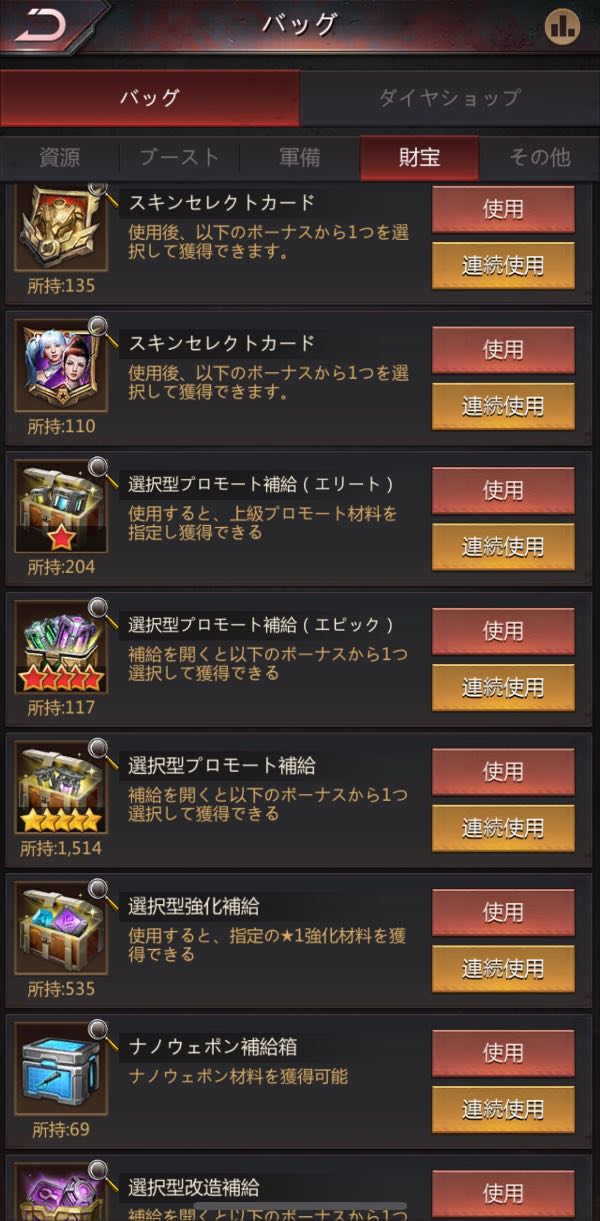Switch to the ダイヤショップ tab
Viewport: 600px width, 1221px height.
[x=449, y=98]
